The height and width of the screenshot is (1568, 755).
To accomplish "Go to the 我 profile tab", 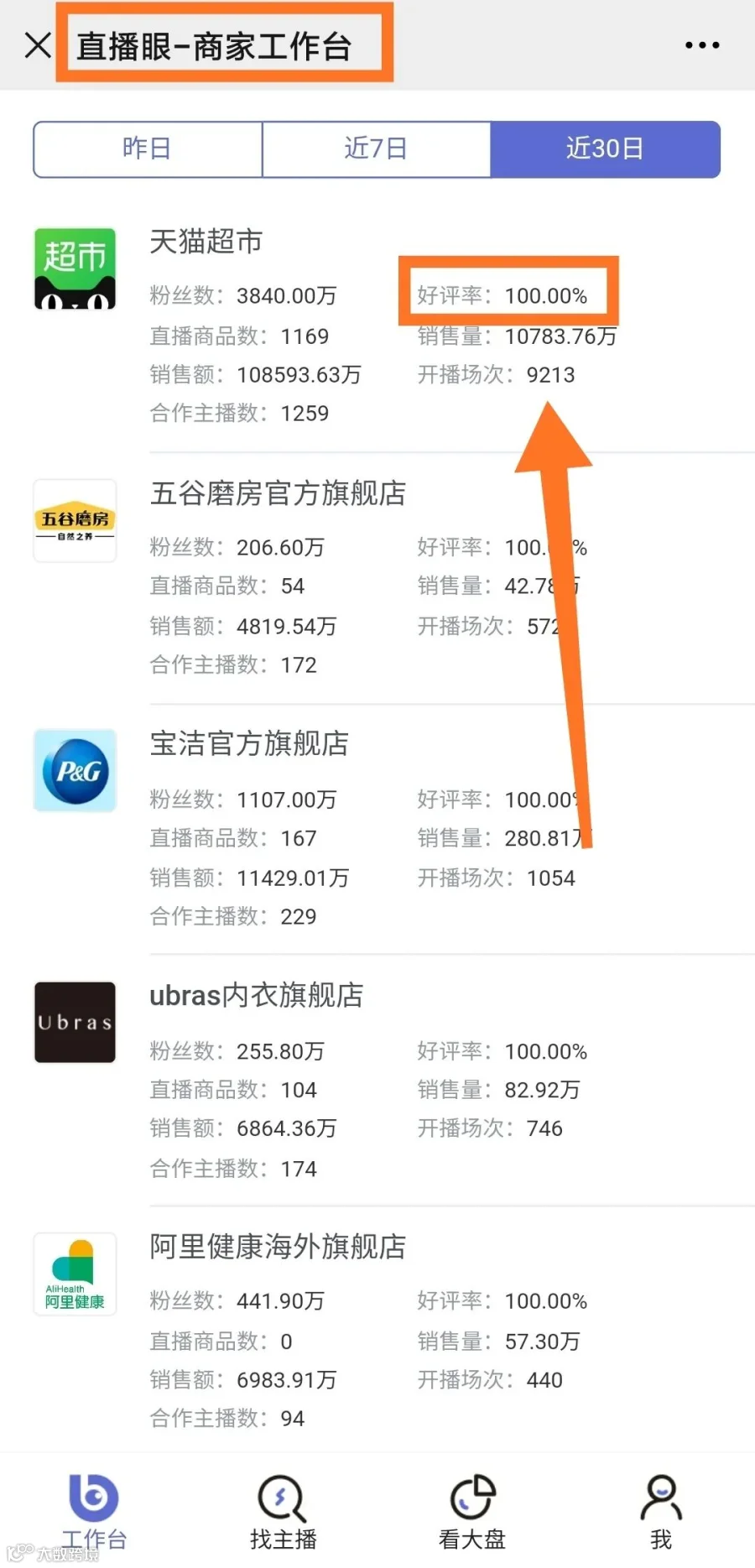I will click(x=661, y=1512).
